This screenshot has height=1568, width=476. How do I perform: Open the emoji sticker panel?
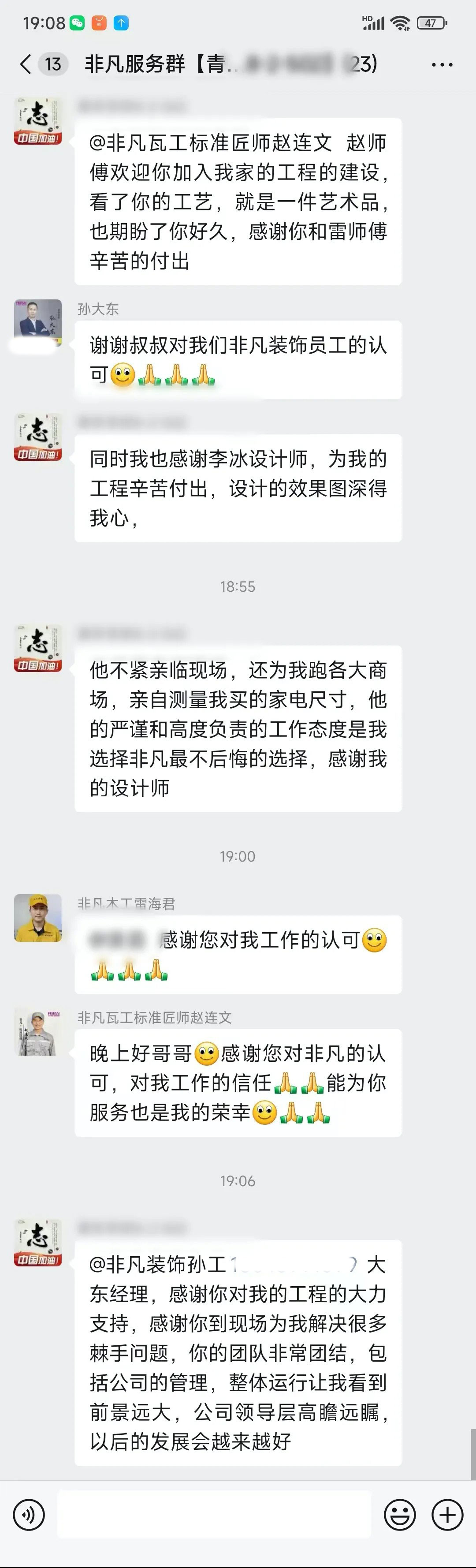pos(400,1515)
